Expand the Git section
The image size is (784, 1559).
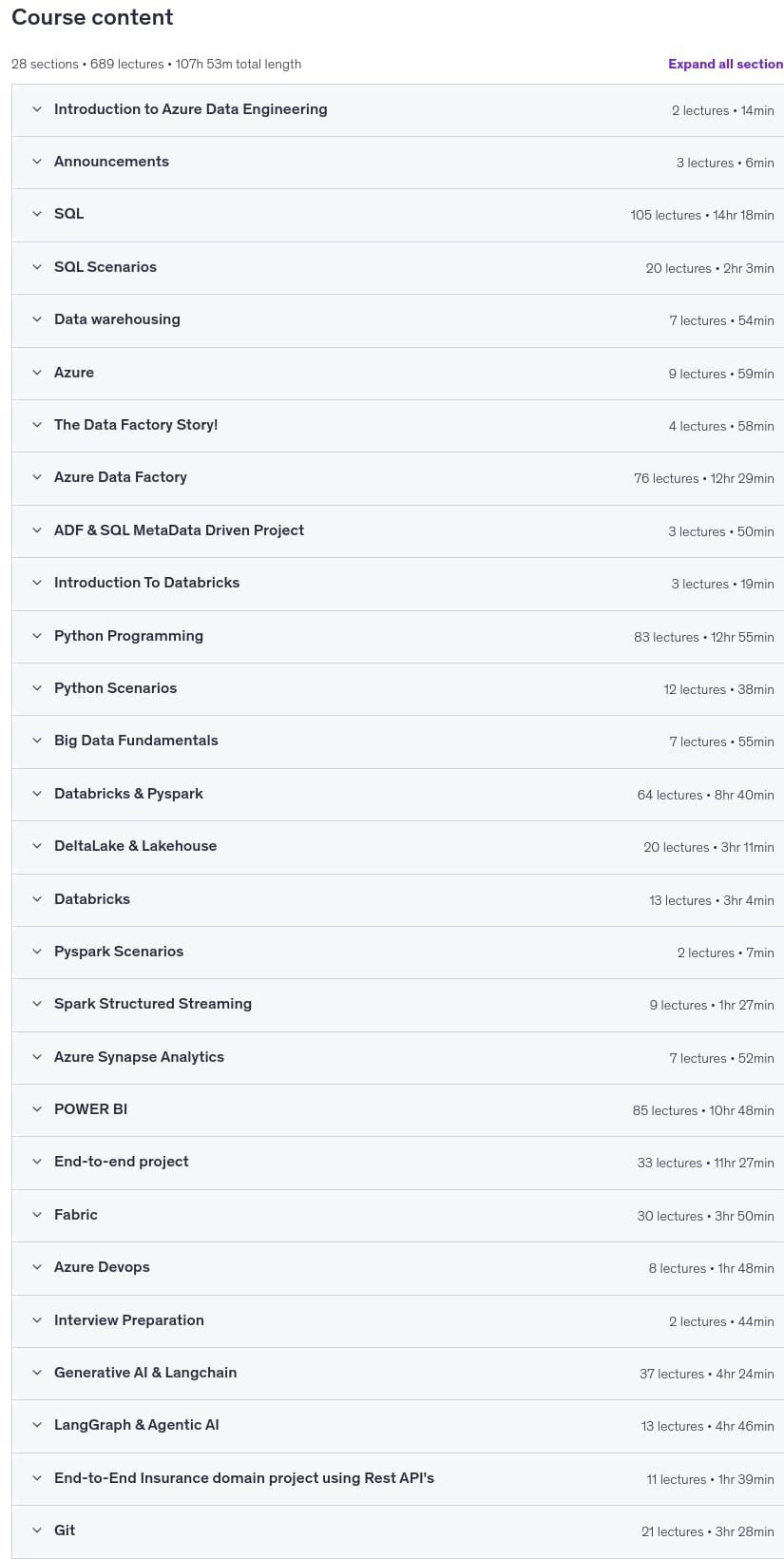click(x=398, y=1531)
